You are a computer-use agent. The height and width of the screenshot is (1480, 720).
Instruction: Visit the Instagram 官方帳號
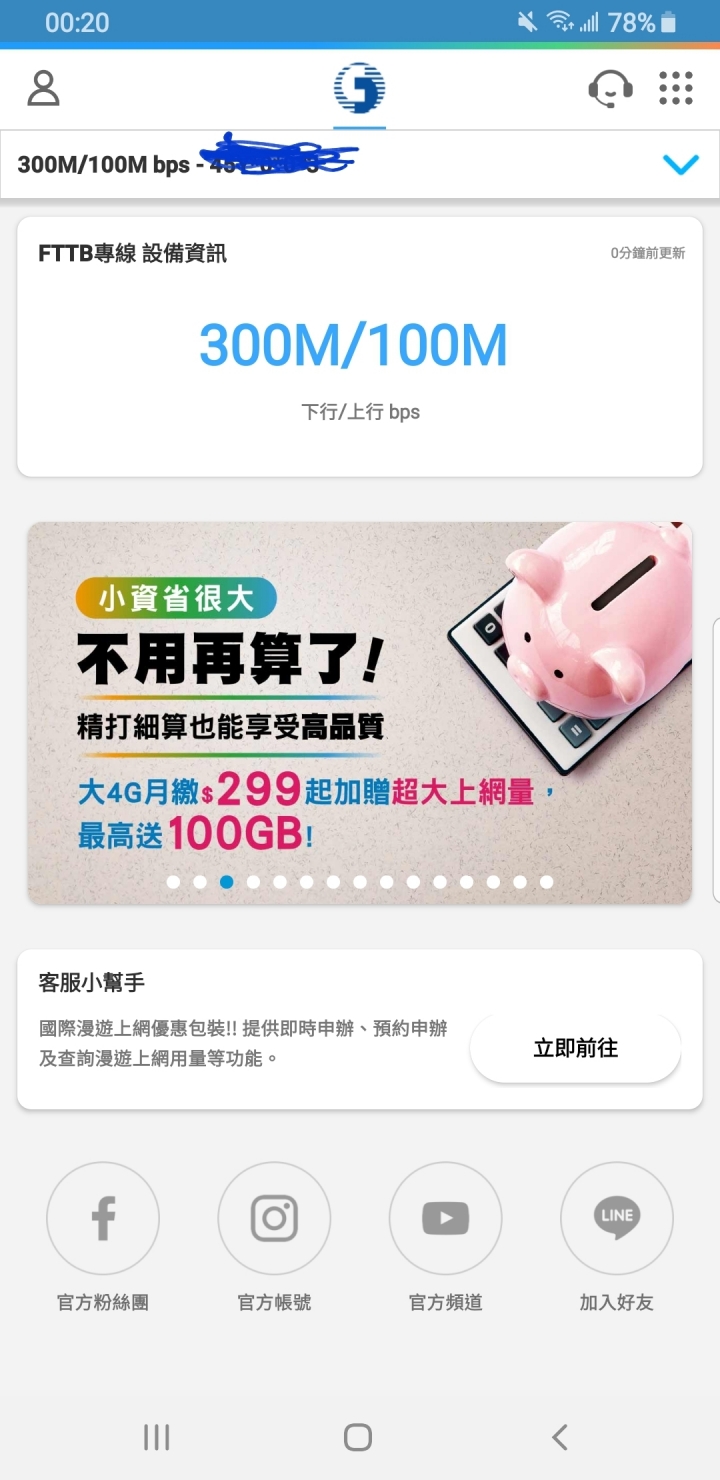[x=274, y=1218]
